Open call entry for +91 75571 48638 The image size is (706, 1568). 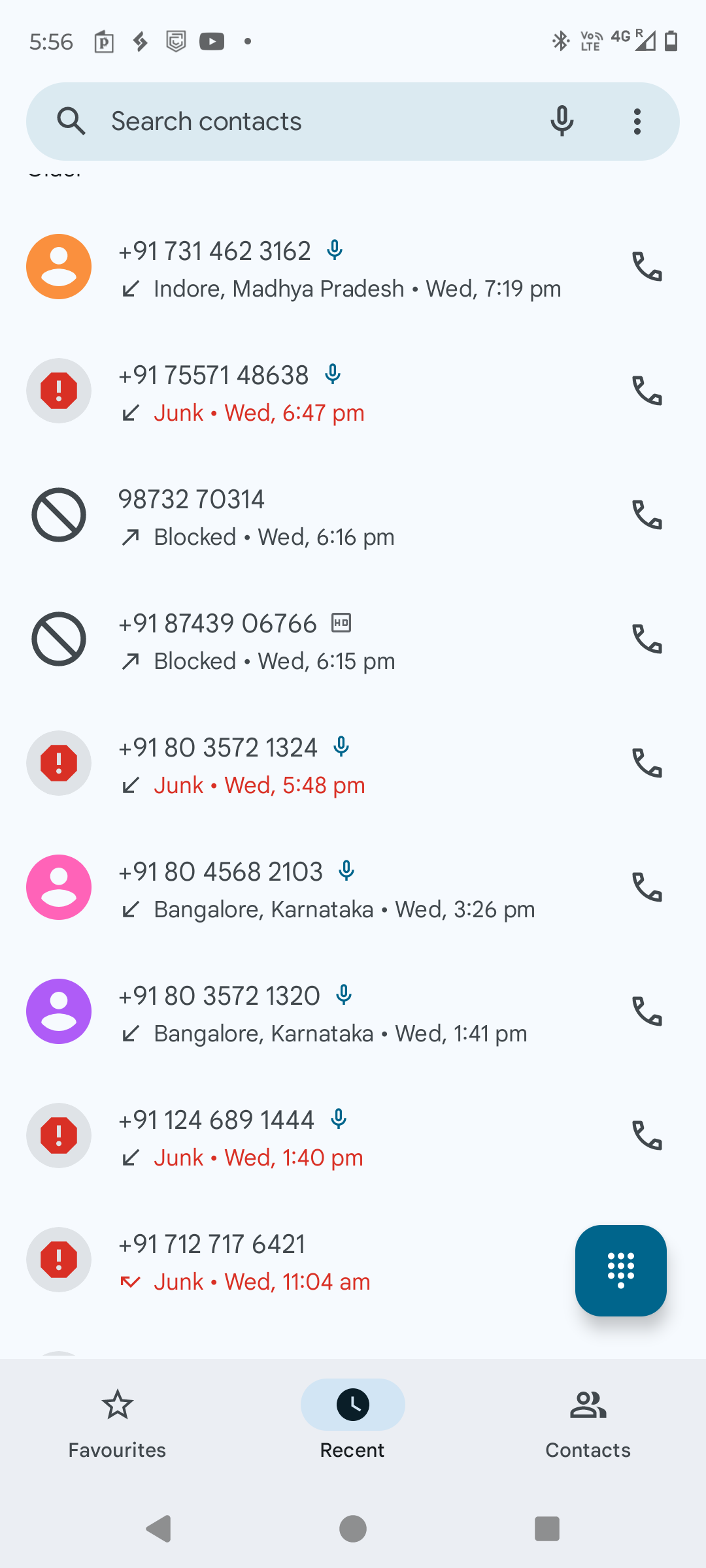pyautogui.click(x=353, y=391)
